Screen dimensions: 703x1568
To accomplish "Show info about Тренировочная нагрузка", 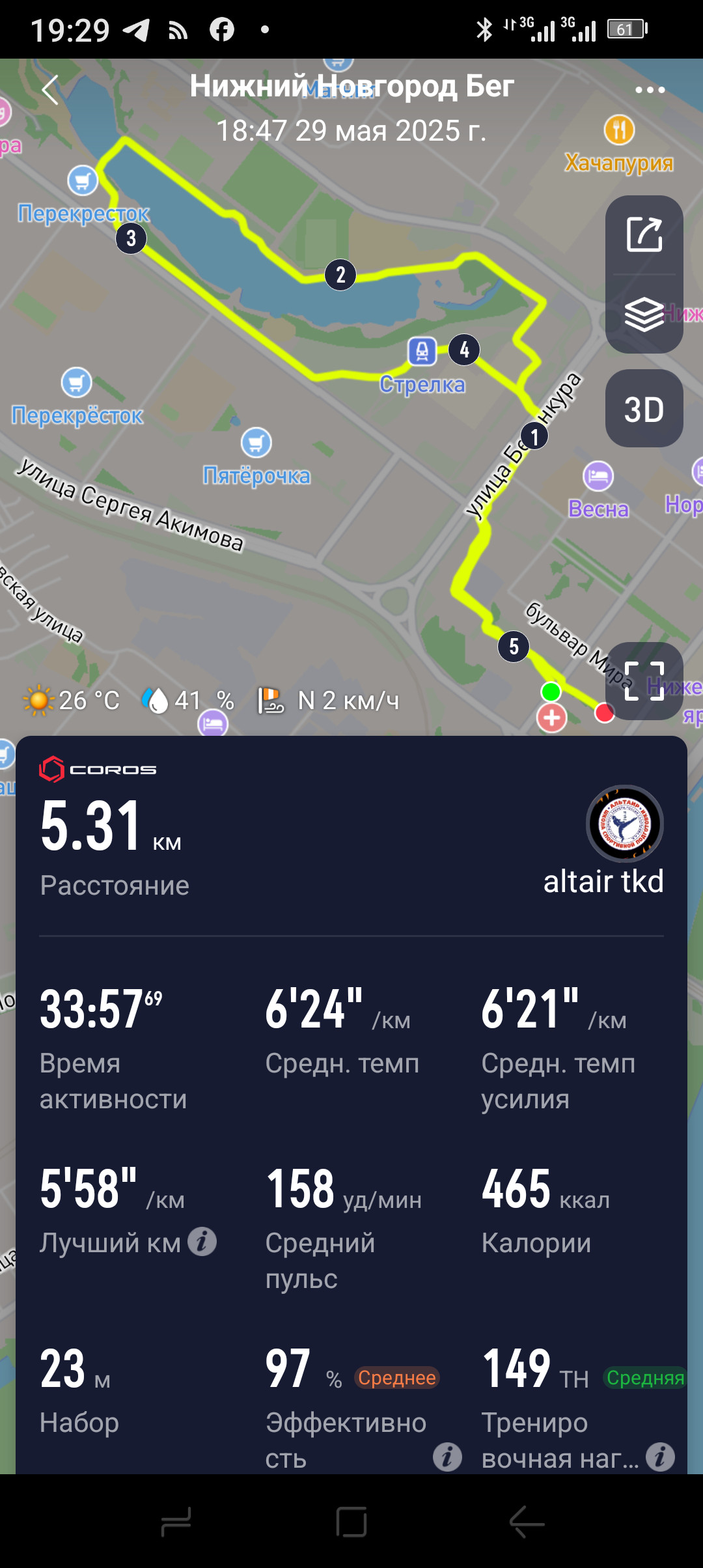I will (660, 1456).
